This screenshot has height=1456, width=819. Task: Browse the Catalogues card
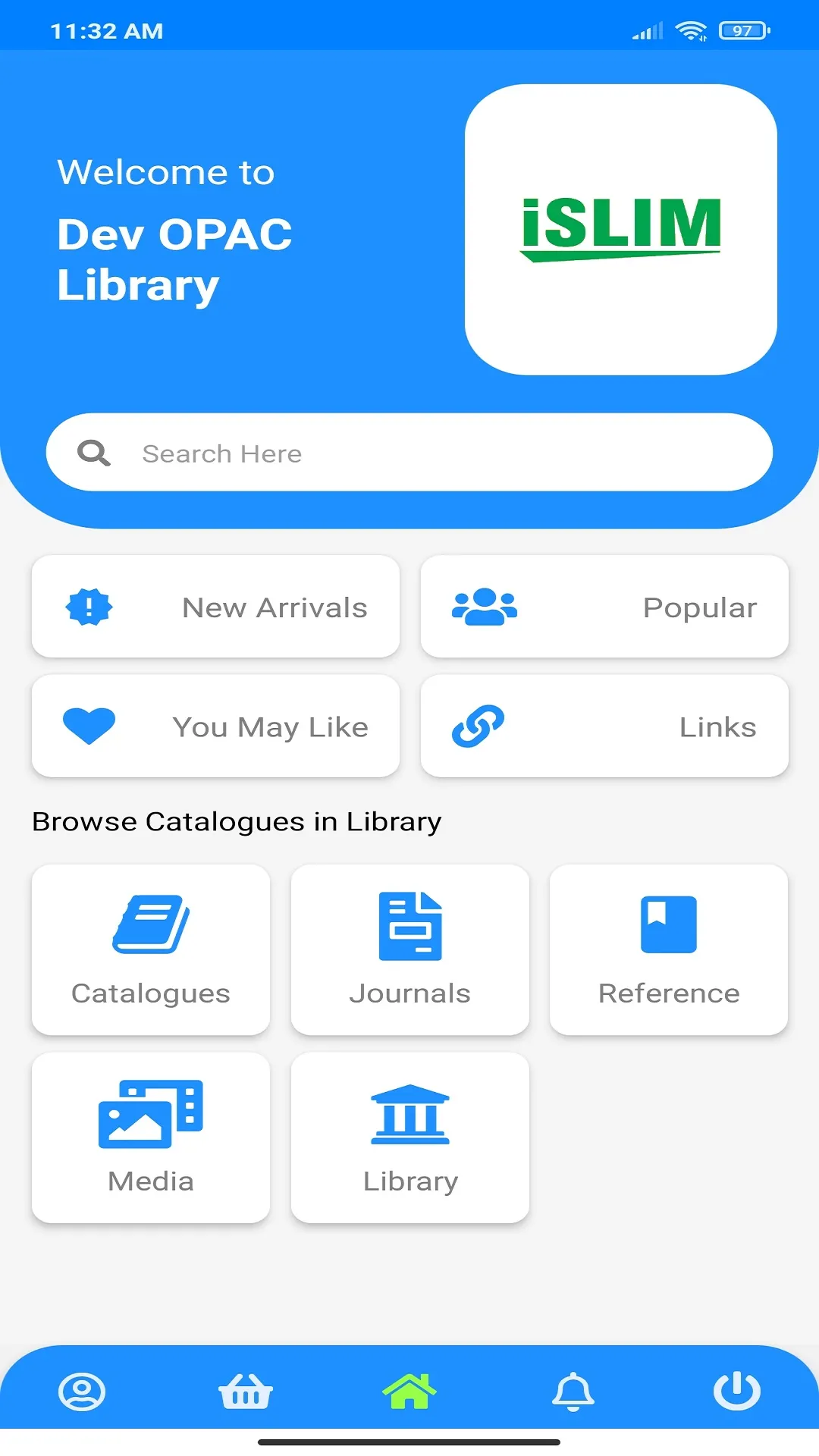(151, 949)
